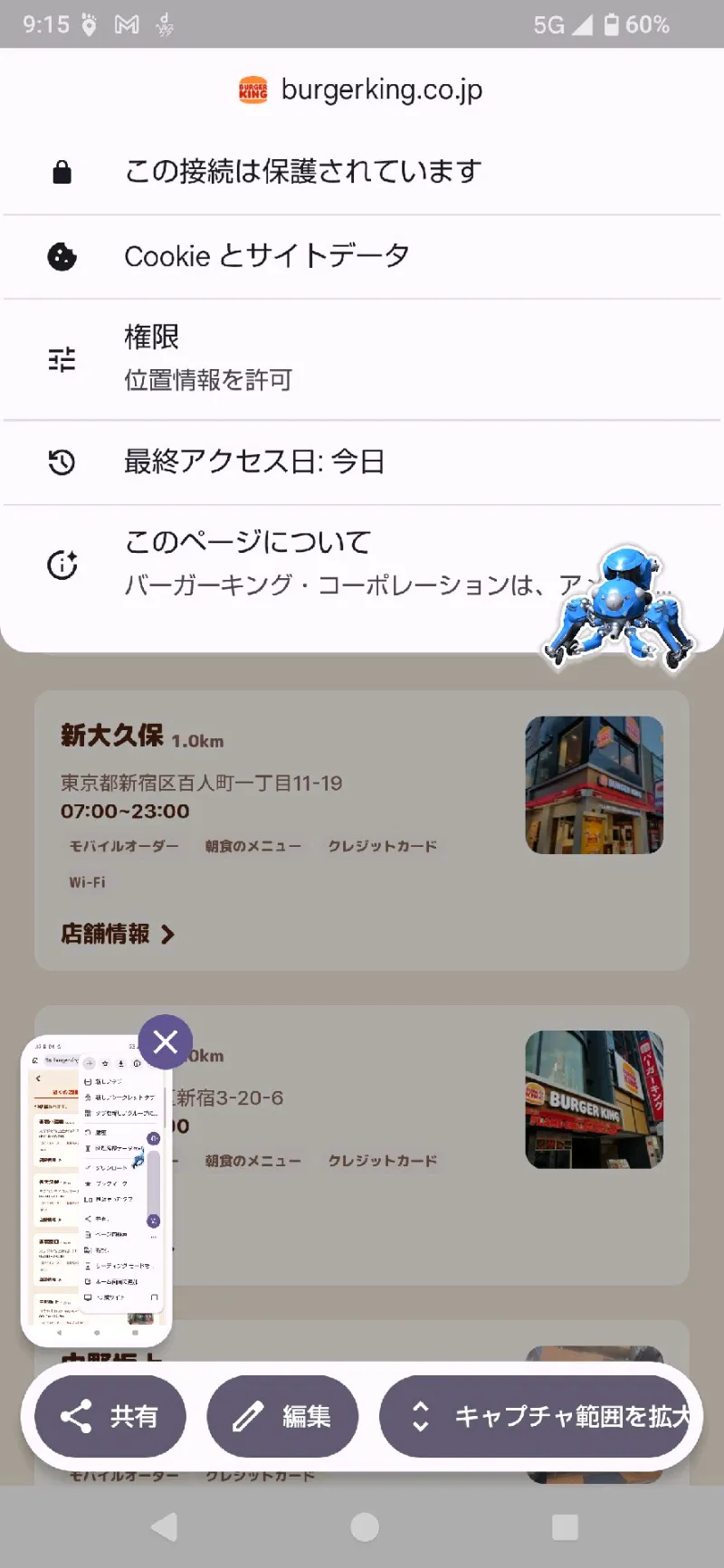Image resolution: width=724 pixels, height=1568 pixels.
Task: Tap the Burger King logo icon
Action: pos(252,90)
